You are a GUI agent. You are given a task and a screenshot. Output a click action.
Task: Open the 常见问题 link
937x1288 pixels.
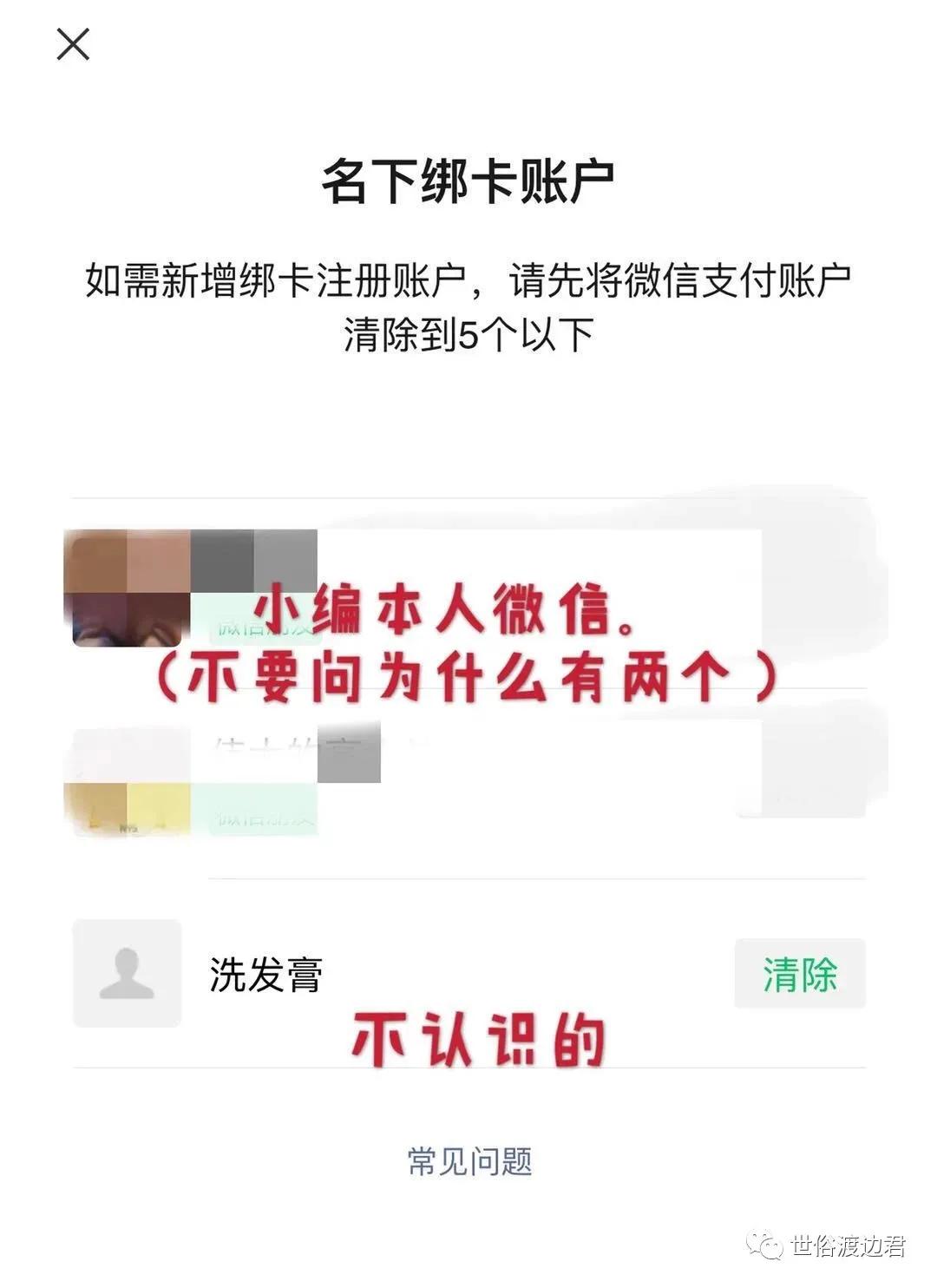tap(468, 1161)
